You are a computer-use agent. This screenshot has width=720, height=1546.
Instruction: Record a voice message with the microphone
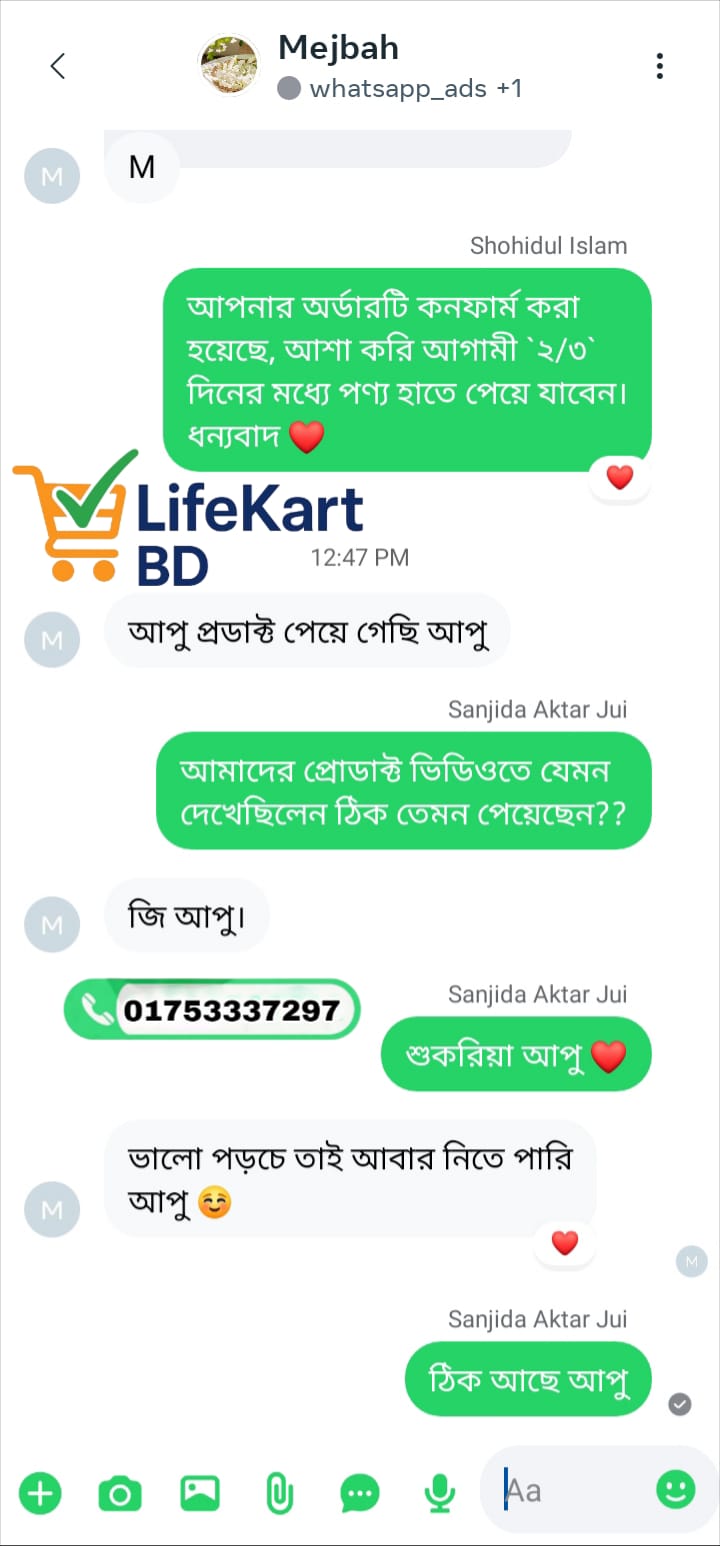tap(439, 1493)
